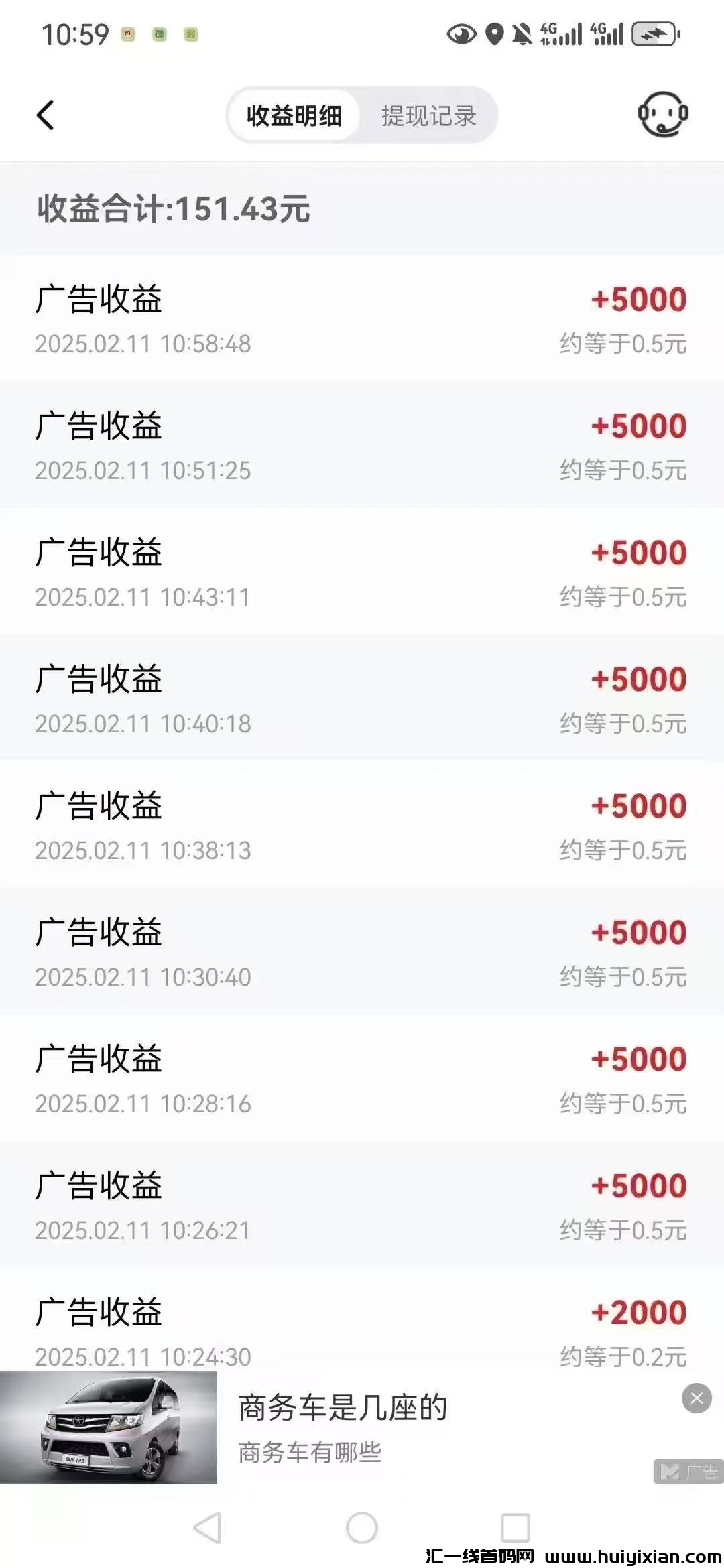Open recent apps from navigation bar
The image size is (724, 1568).
(x=516, y=1528)
